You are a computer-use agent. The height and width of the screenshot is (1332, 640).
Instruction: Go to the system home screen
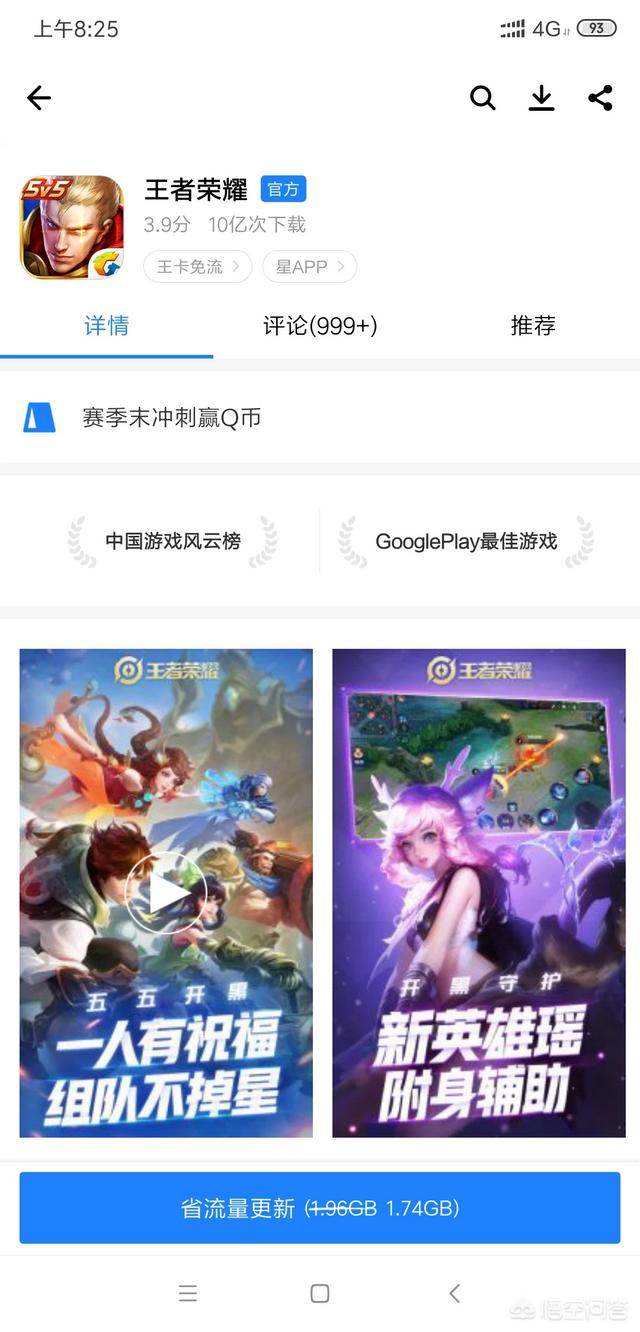[x=320, y=1293]
